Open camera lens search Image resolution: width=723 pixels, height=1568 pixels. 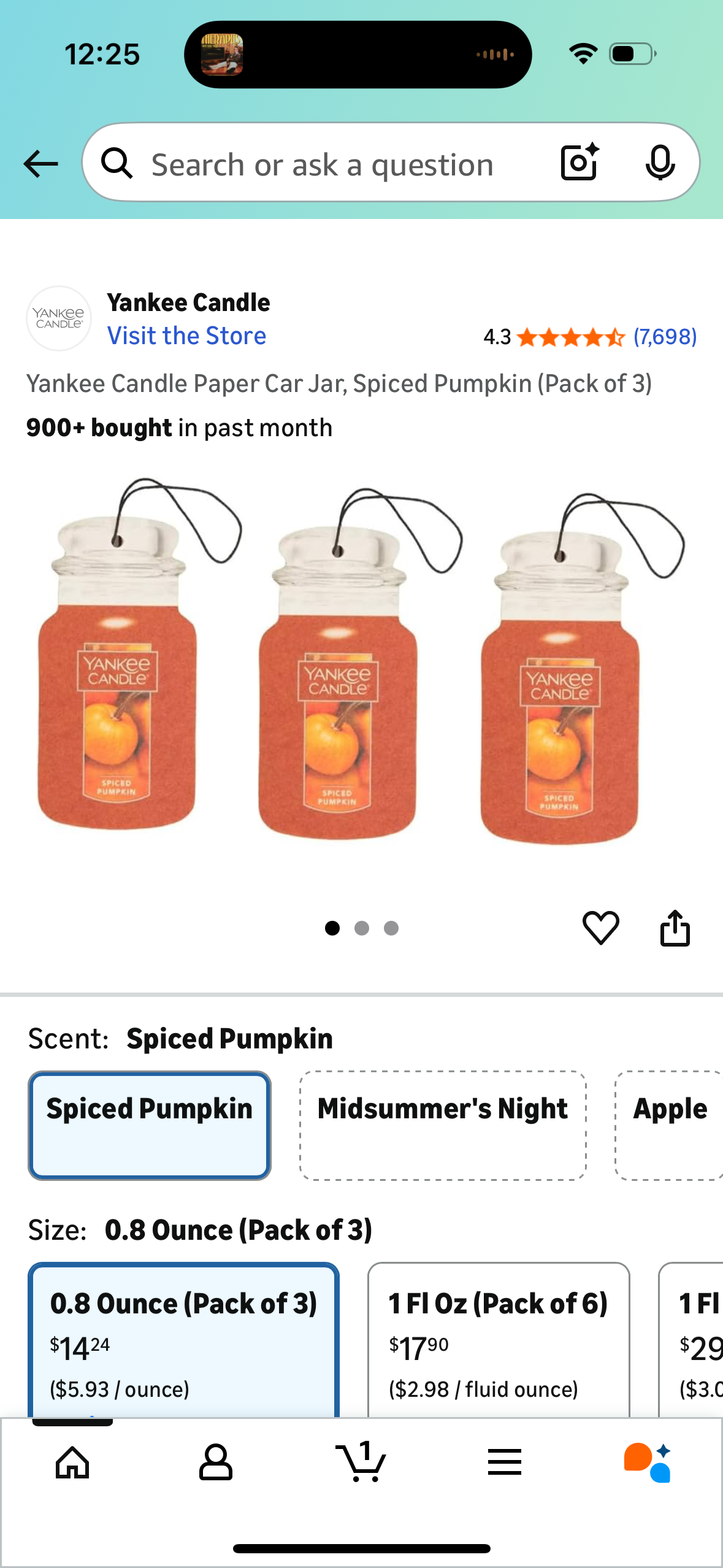(580, 163)
